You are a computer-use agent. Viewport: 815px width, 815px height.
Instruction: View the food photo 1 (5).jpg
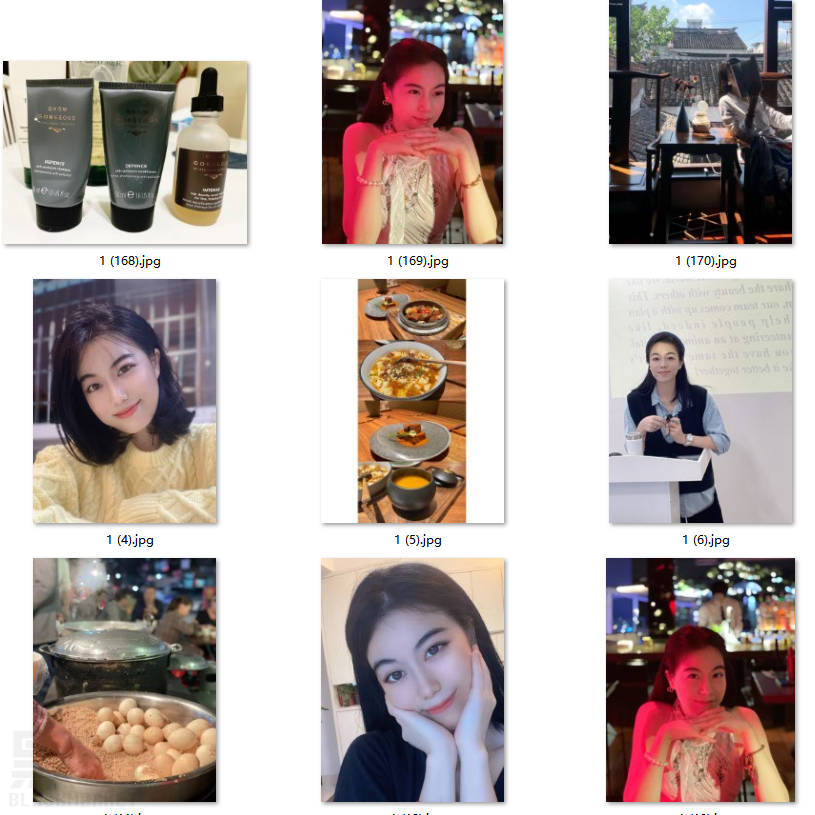coord(412,401)
